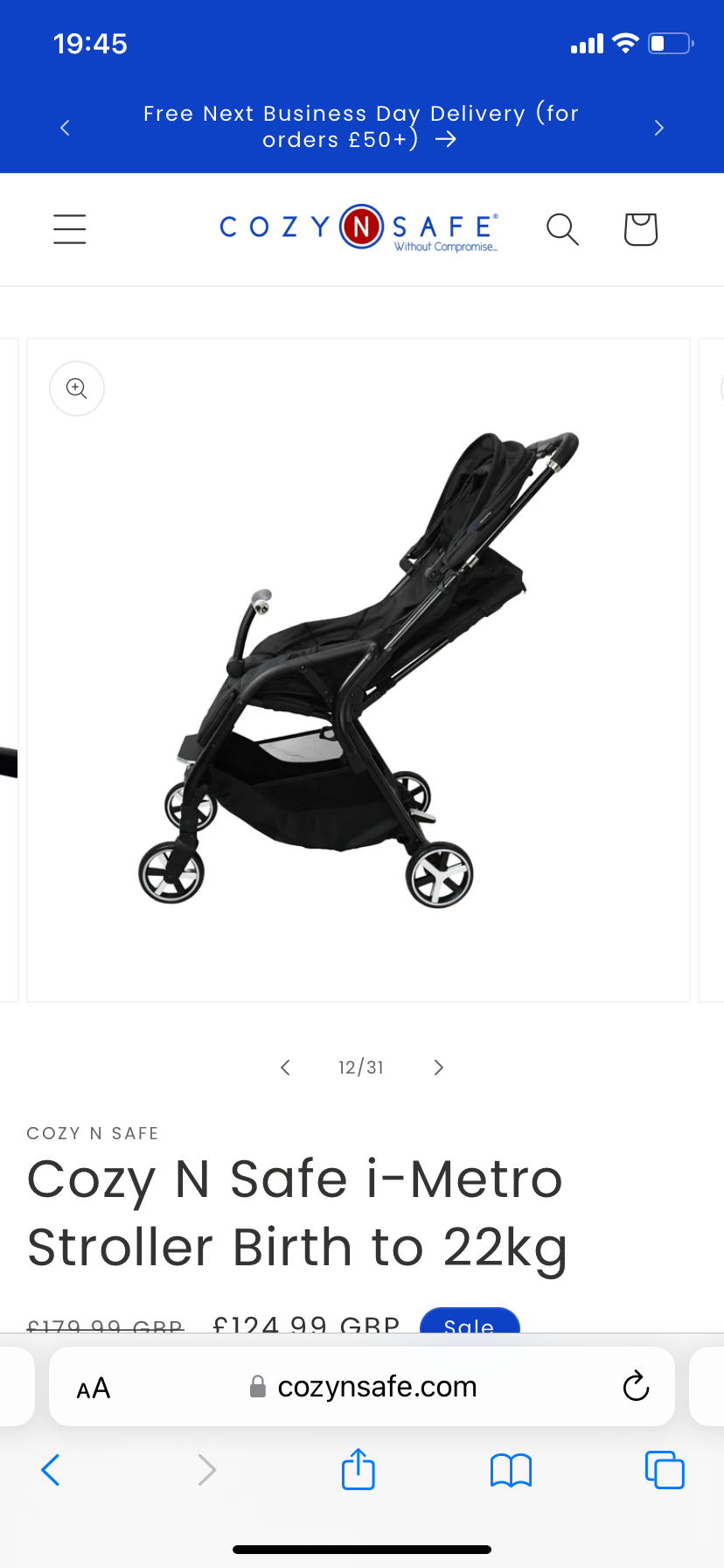This screenshot has width=724, height=1568.
Task: Go back in Safari
Action: [51, 1470]
